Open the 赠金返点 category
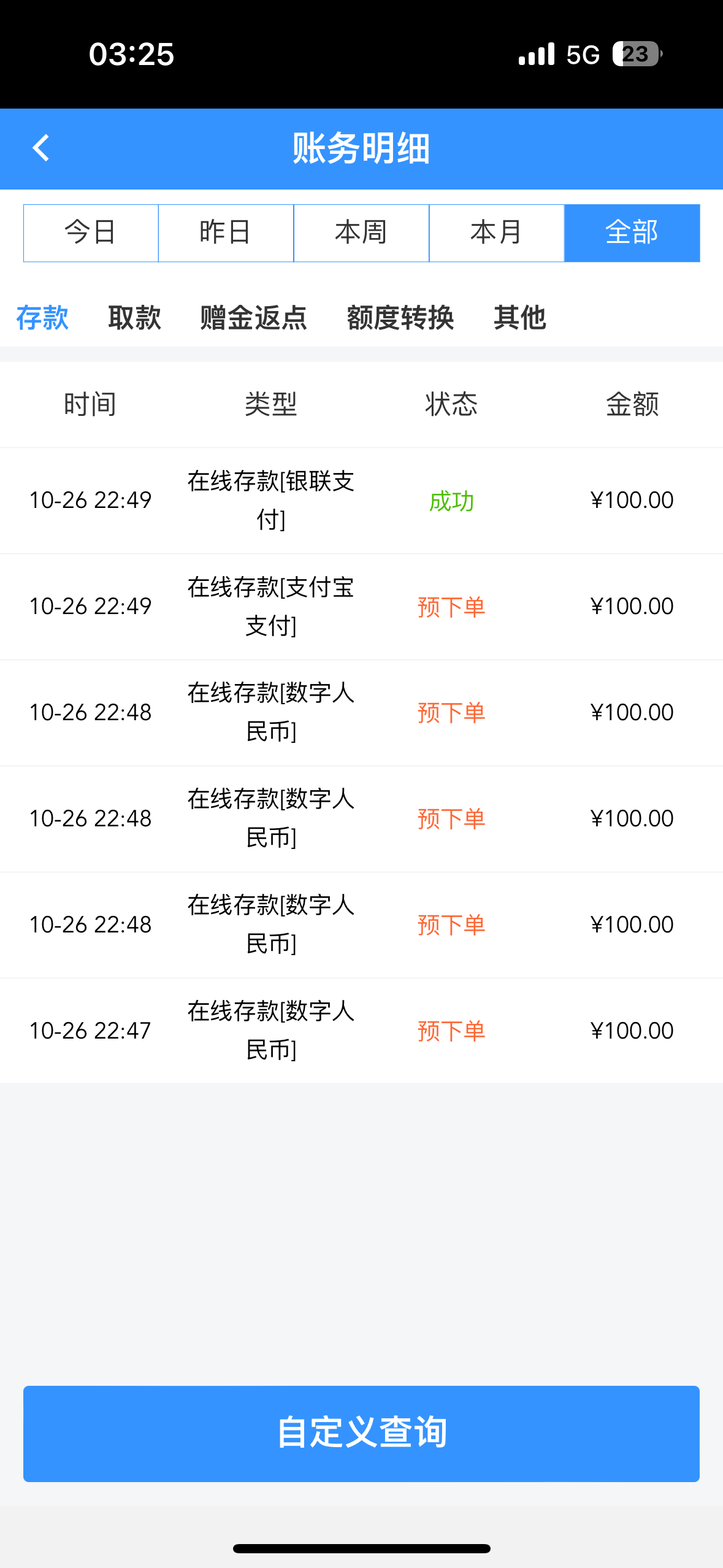The width and height of the screenshot is (723, 1568). point(253,318)
